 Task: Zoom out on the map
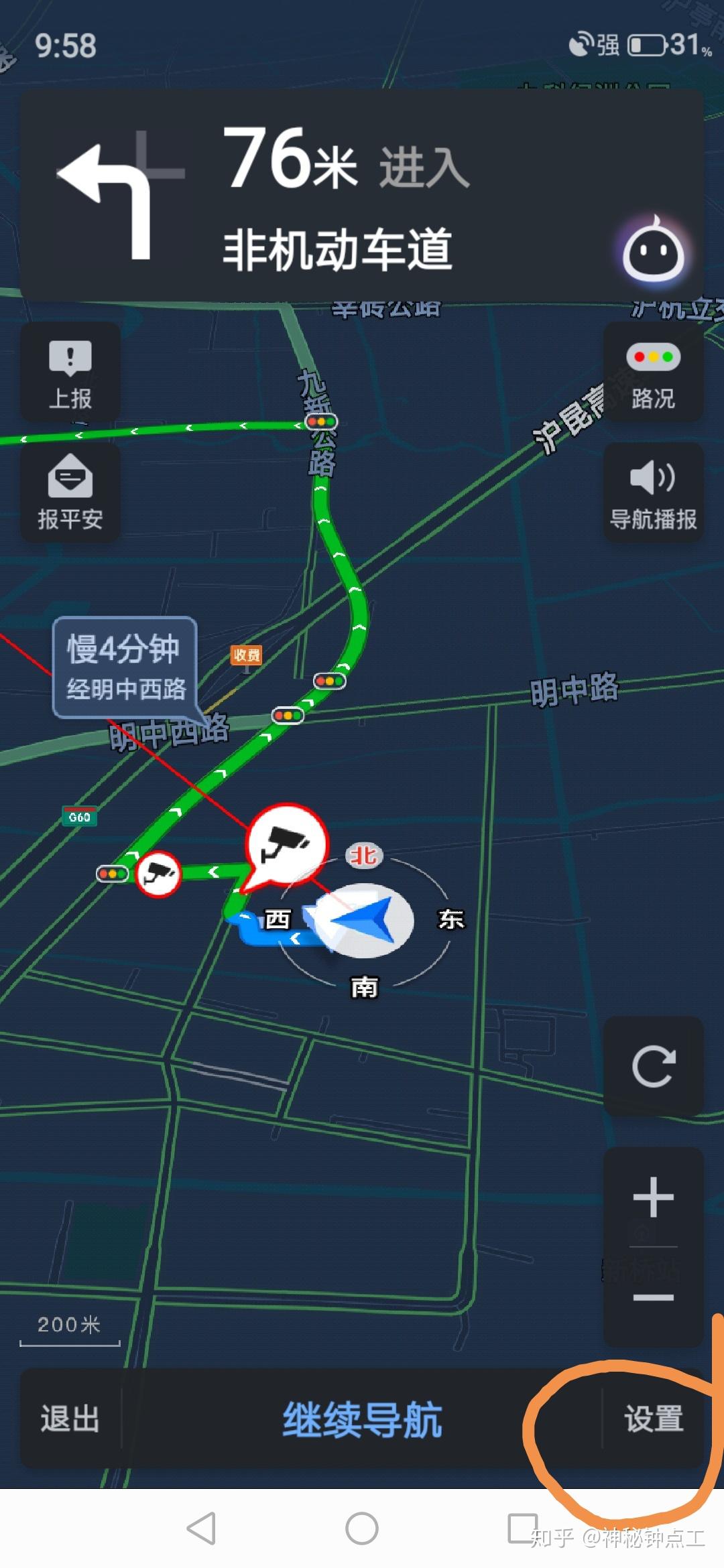pos(654,1297)
